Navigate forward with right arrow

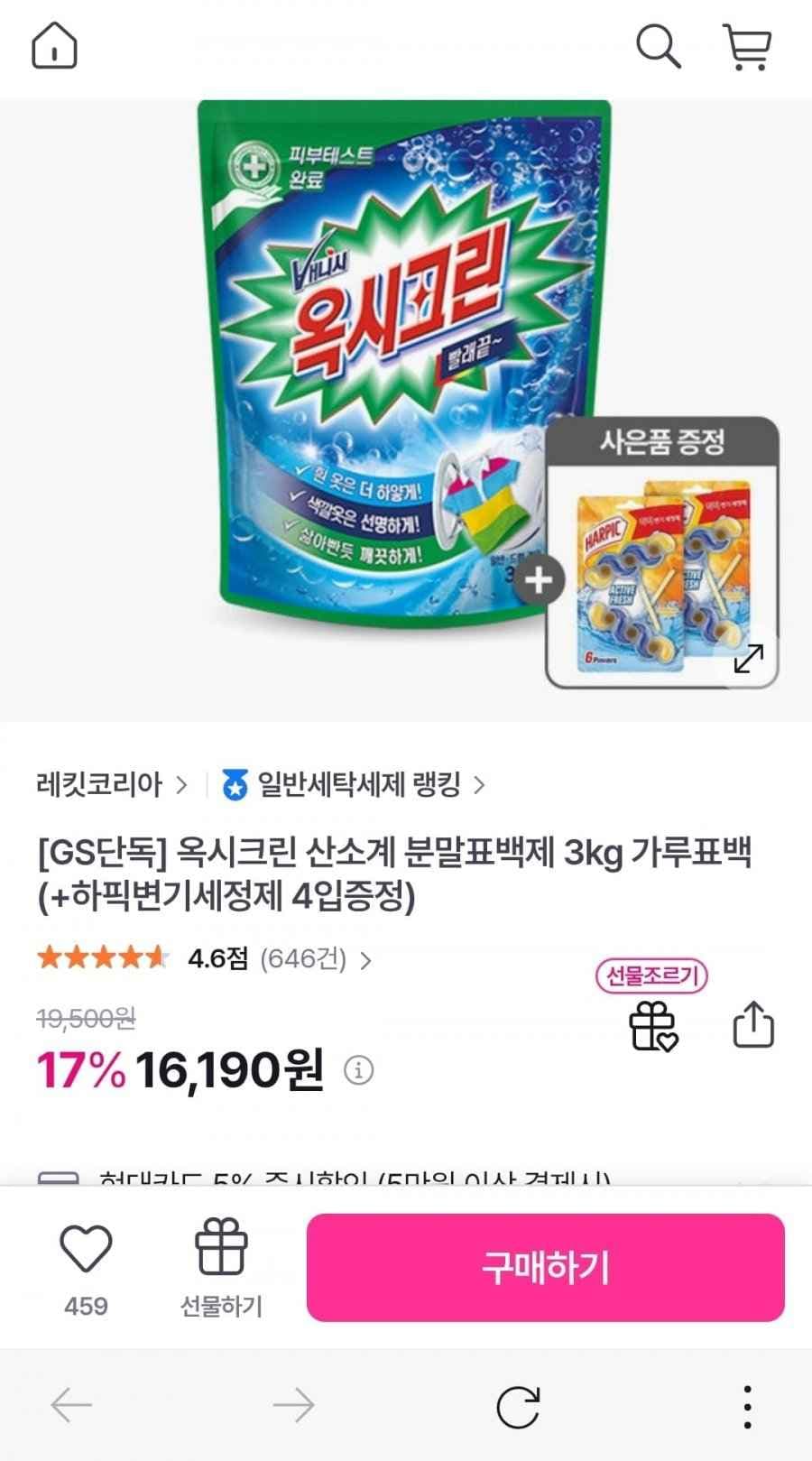[x=289, y=1403]
